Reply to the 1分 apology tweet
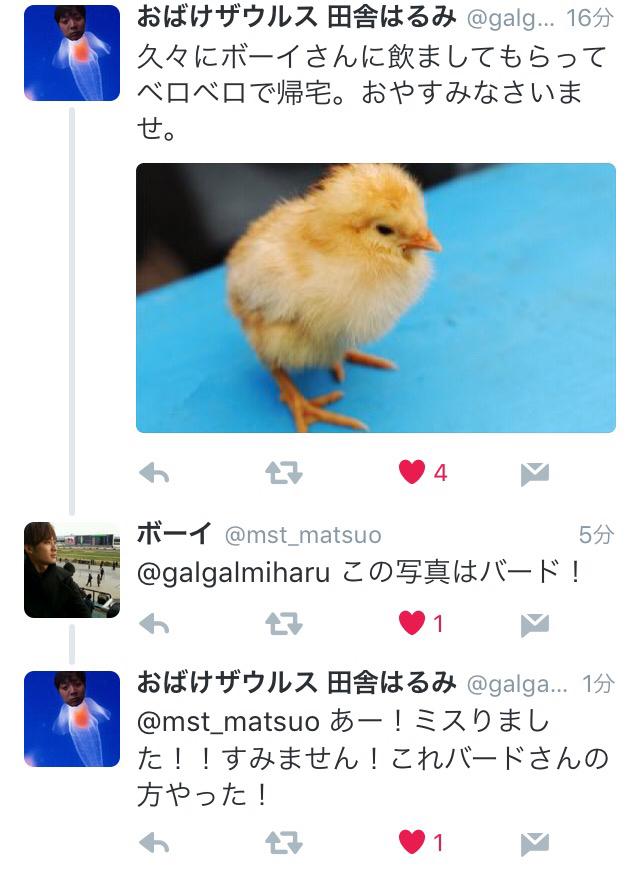The height and width of the screenshot is (870, 640). pyautogui.click(x=154, y=843)
